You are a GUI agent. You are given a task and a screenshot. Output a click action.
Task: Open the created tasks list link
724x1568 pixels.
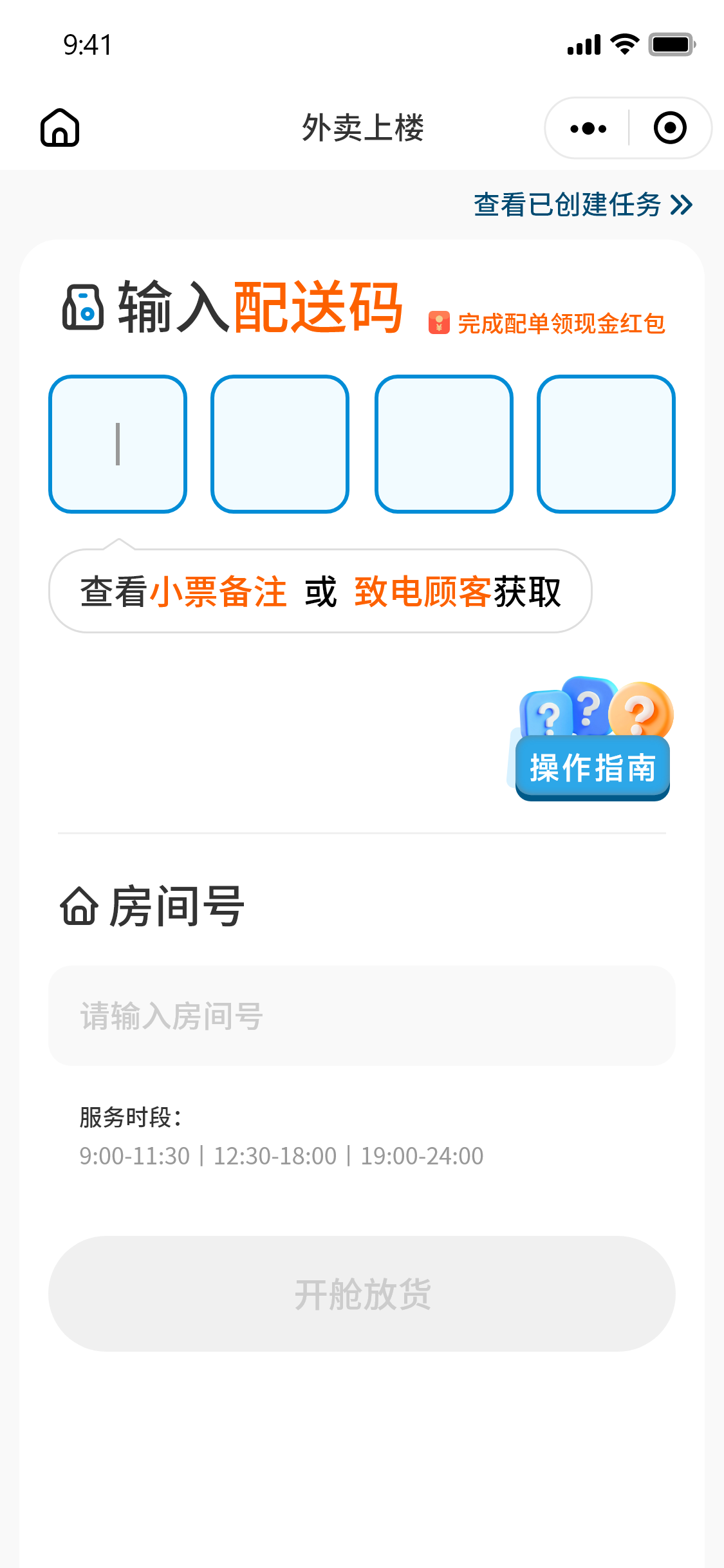[567, 203]
